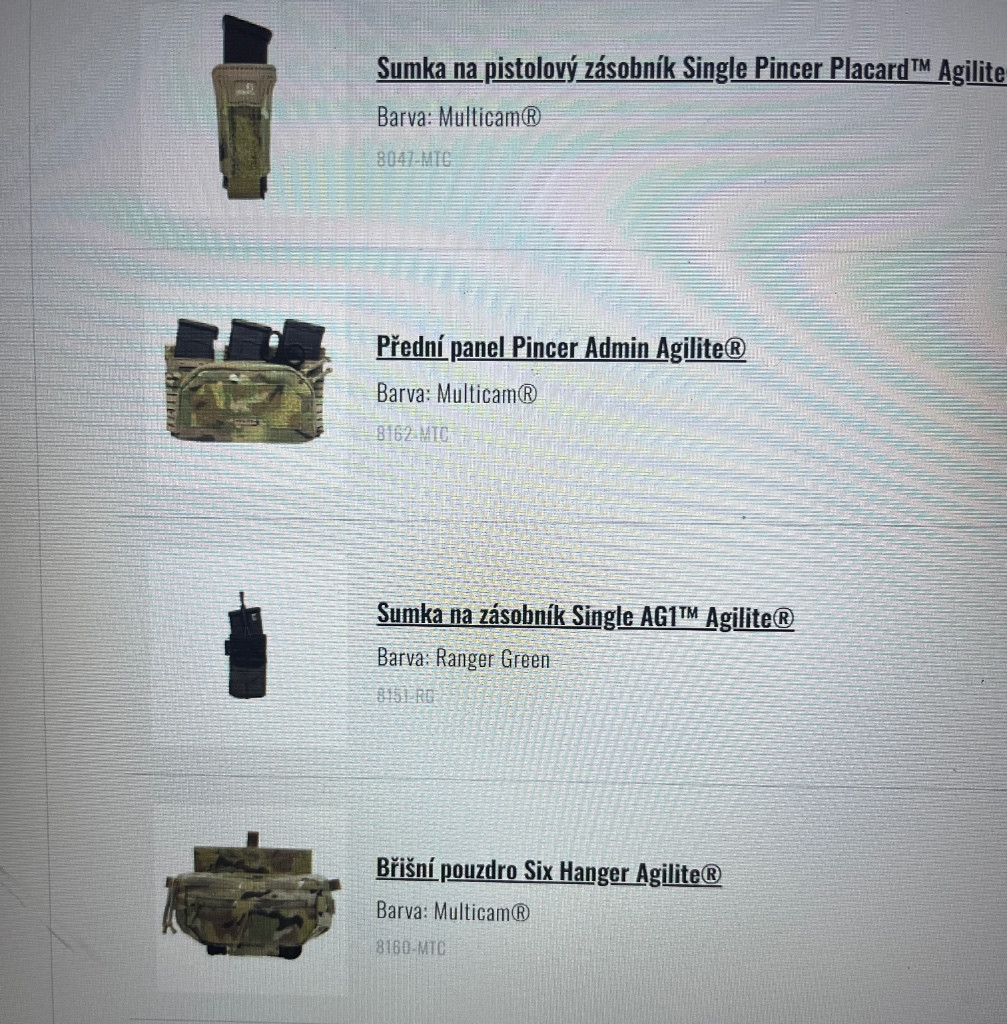Tap the Pincer Admin front panel product image
Viewport: 1007px width, 1024px height.
point(247,381)
